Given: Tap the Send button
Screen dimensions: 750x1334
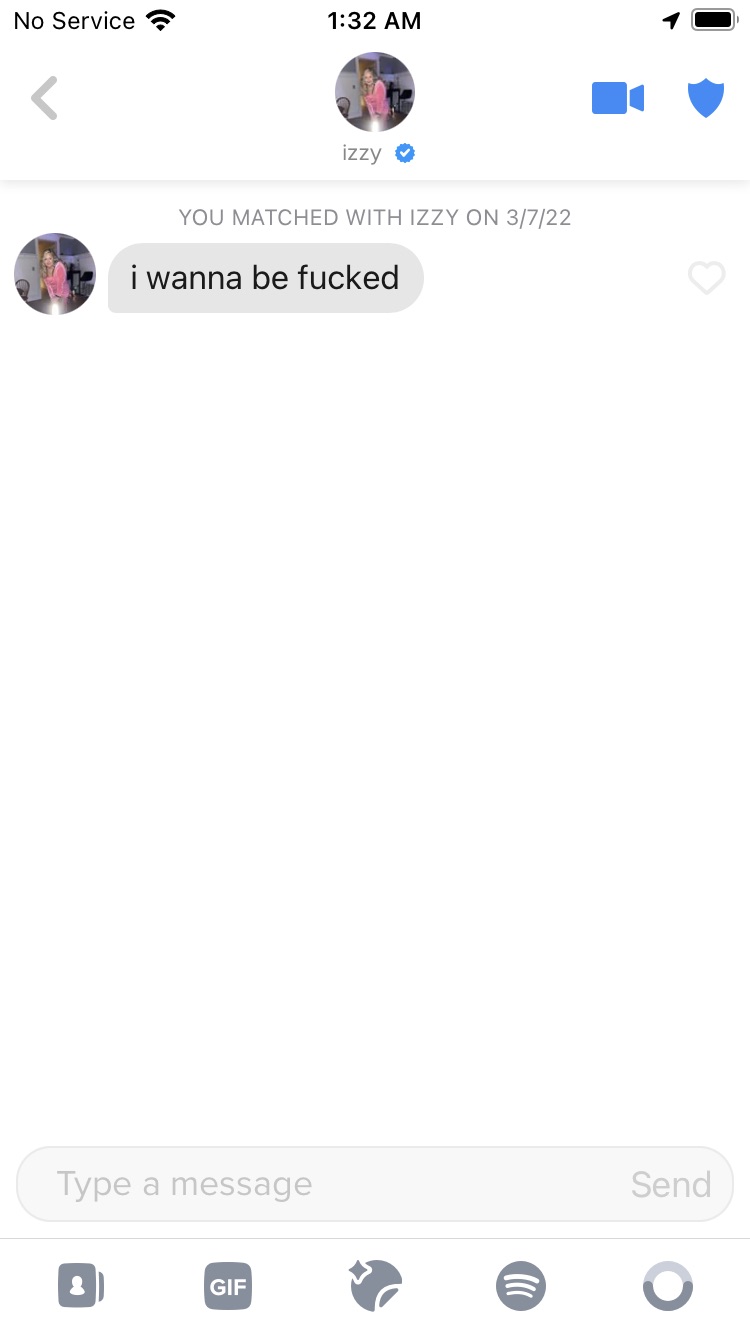Looking at the screenshot, I should click(671, 1184).
